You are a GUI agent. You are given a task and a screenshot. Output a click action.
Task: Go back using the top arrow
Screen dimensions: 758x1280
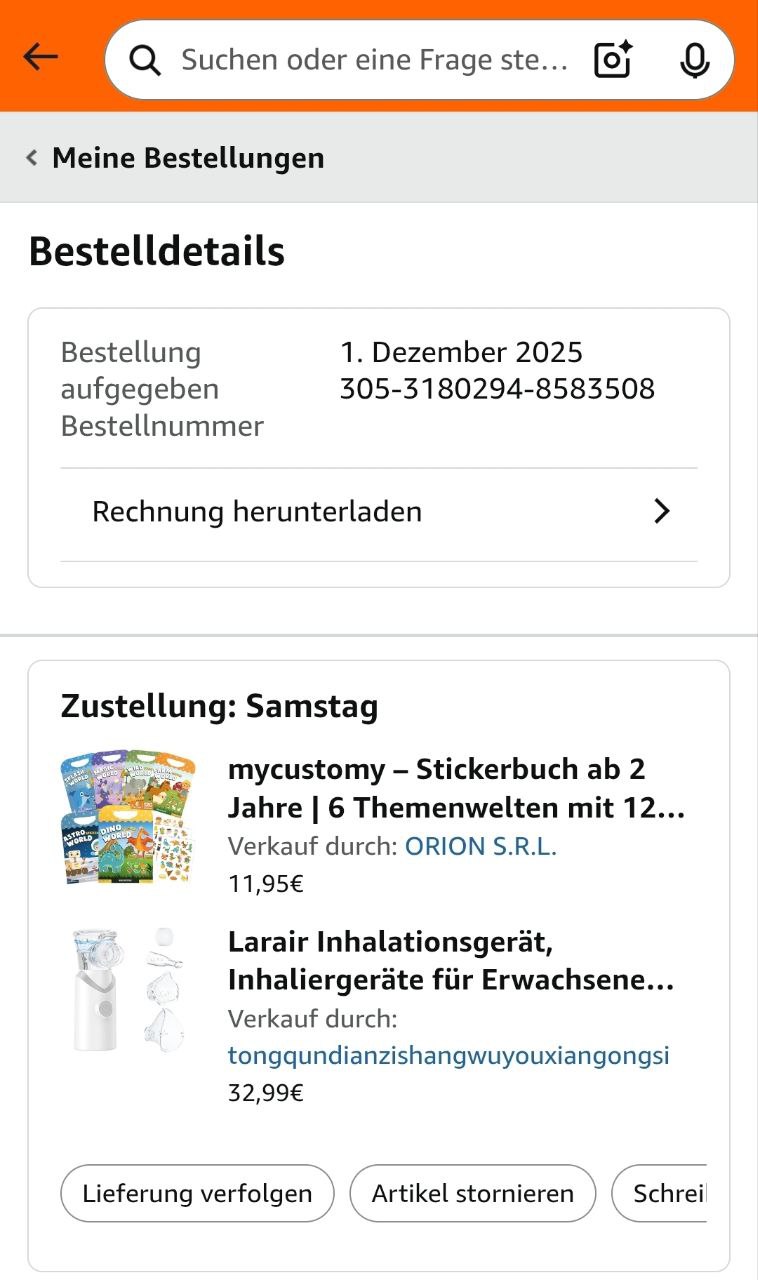41,58
